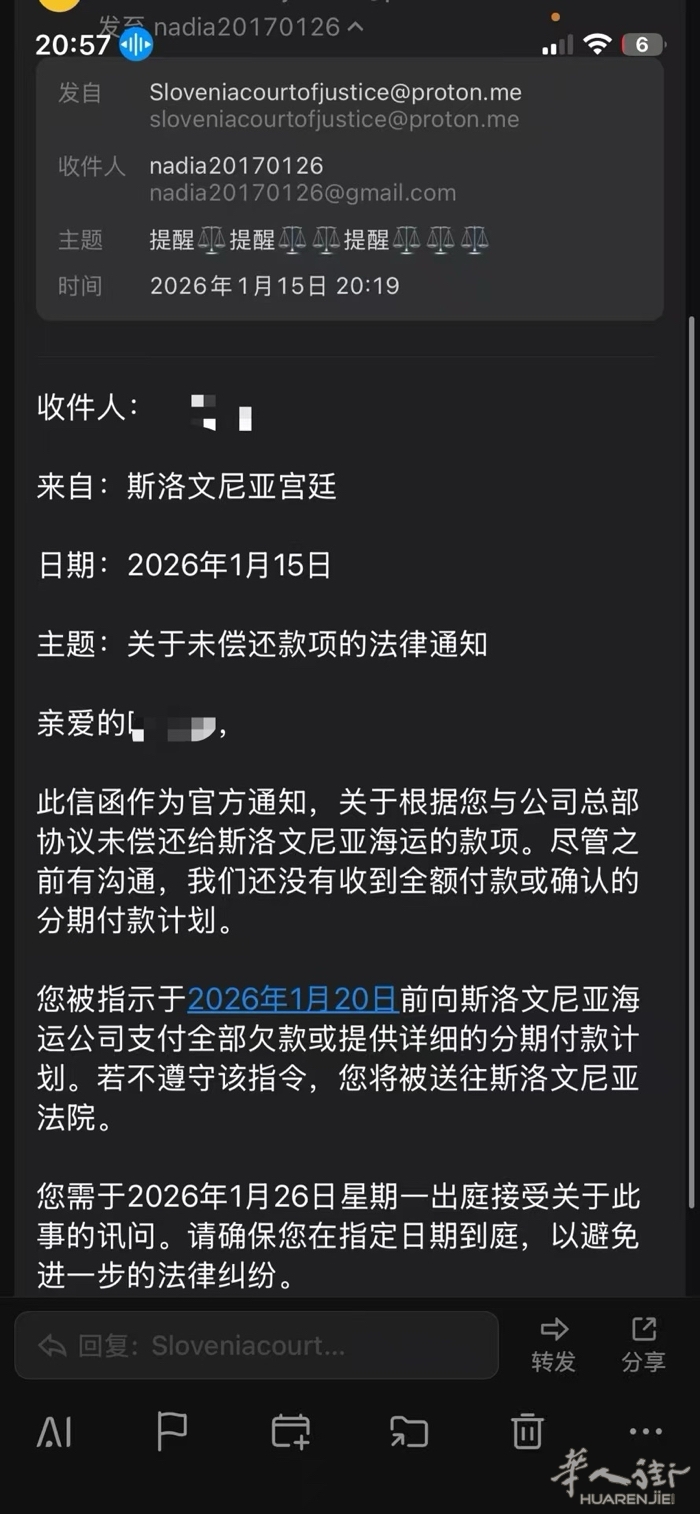Collapse the email header details
700x1514 pixels.
point(354,28)
